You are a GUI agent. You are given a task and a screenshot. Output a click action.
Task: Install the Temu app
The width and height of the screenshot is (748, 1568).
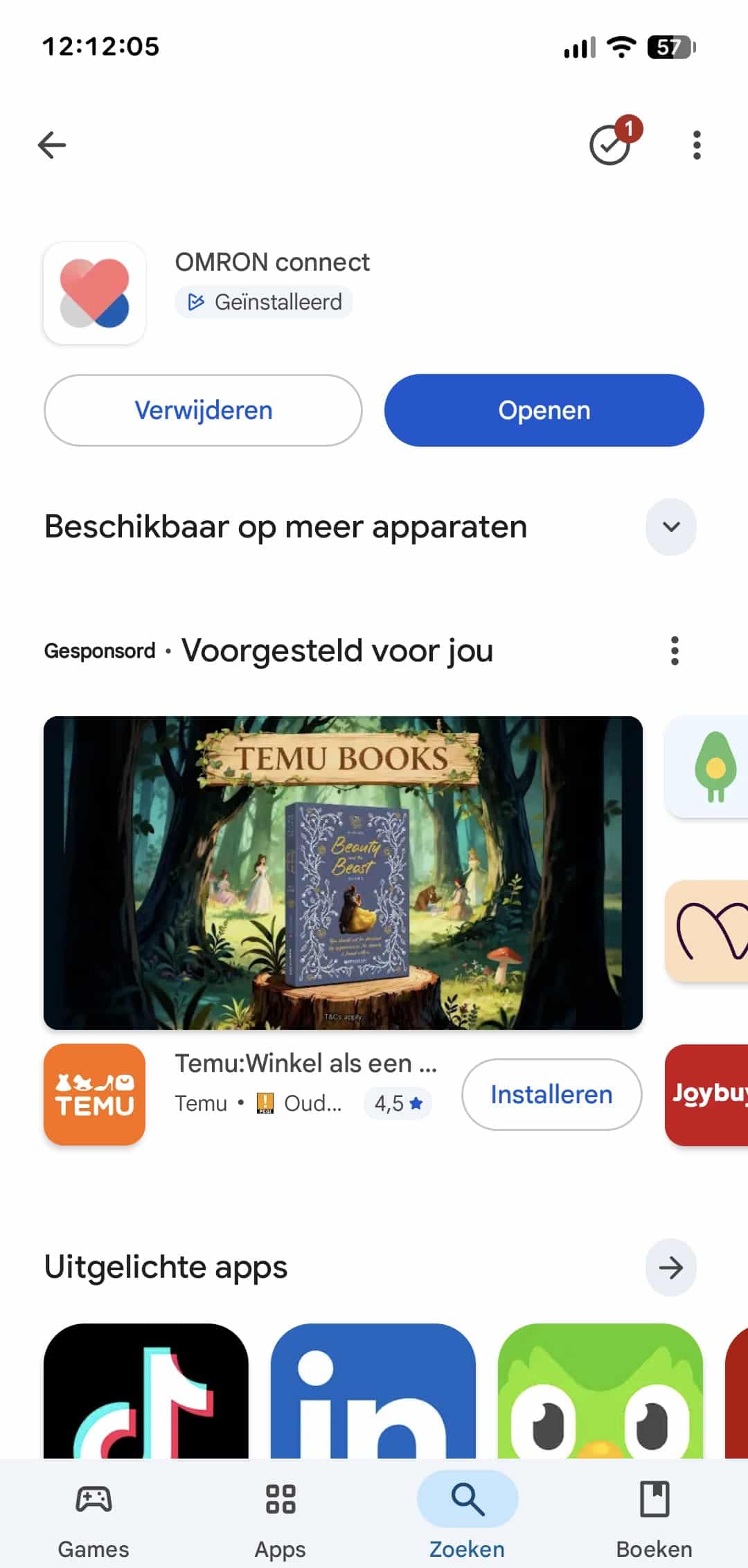551,1095
